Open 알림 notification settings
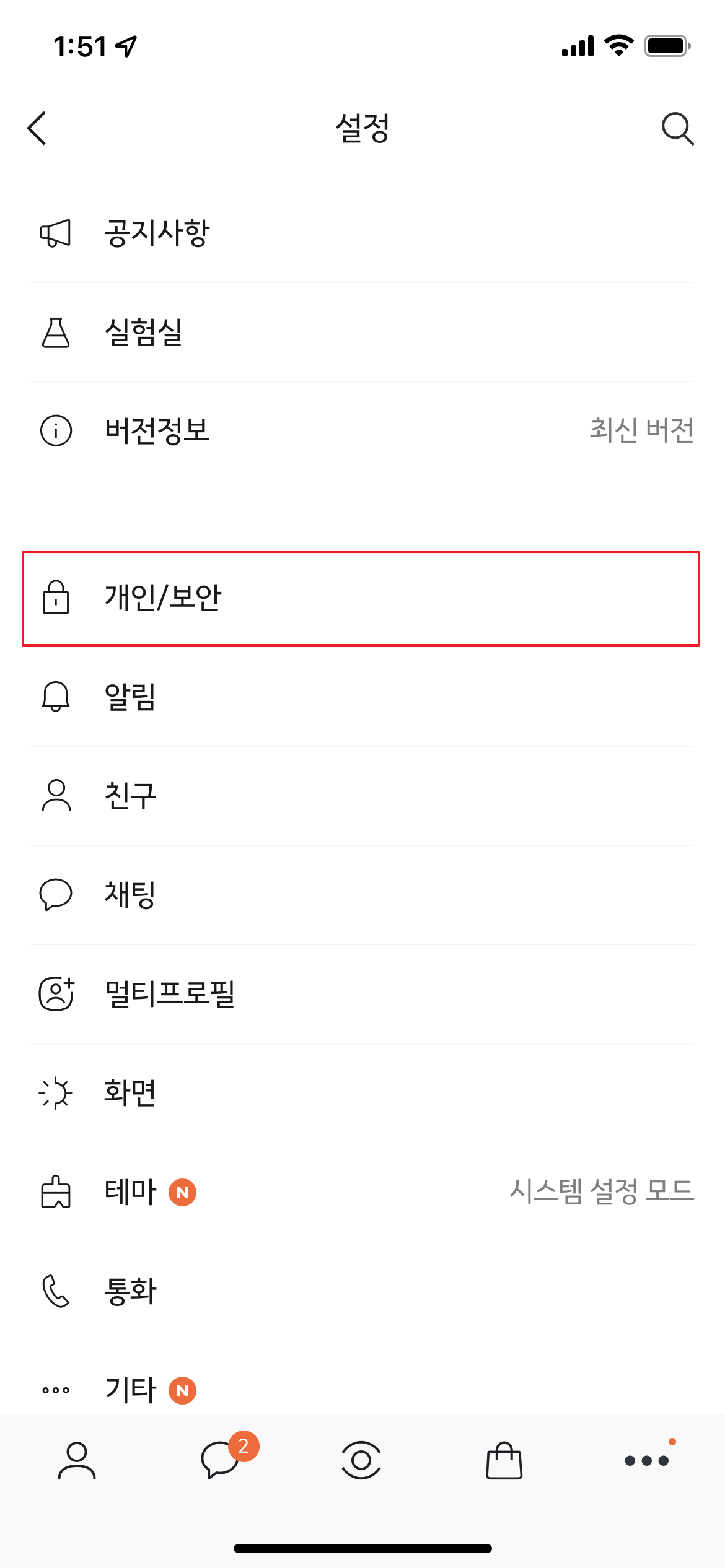725x1568 pixels. tap(362, 697)
